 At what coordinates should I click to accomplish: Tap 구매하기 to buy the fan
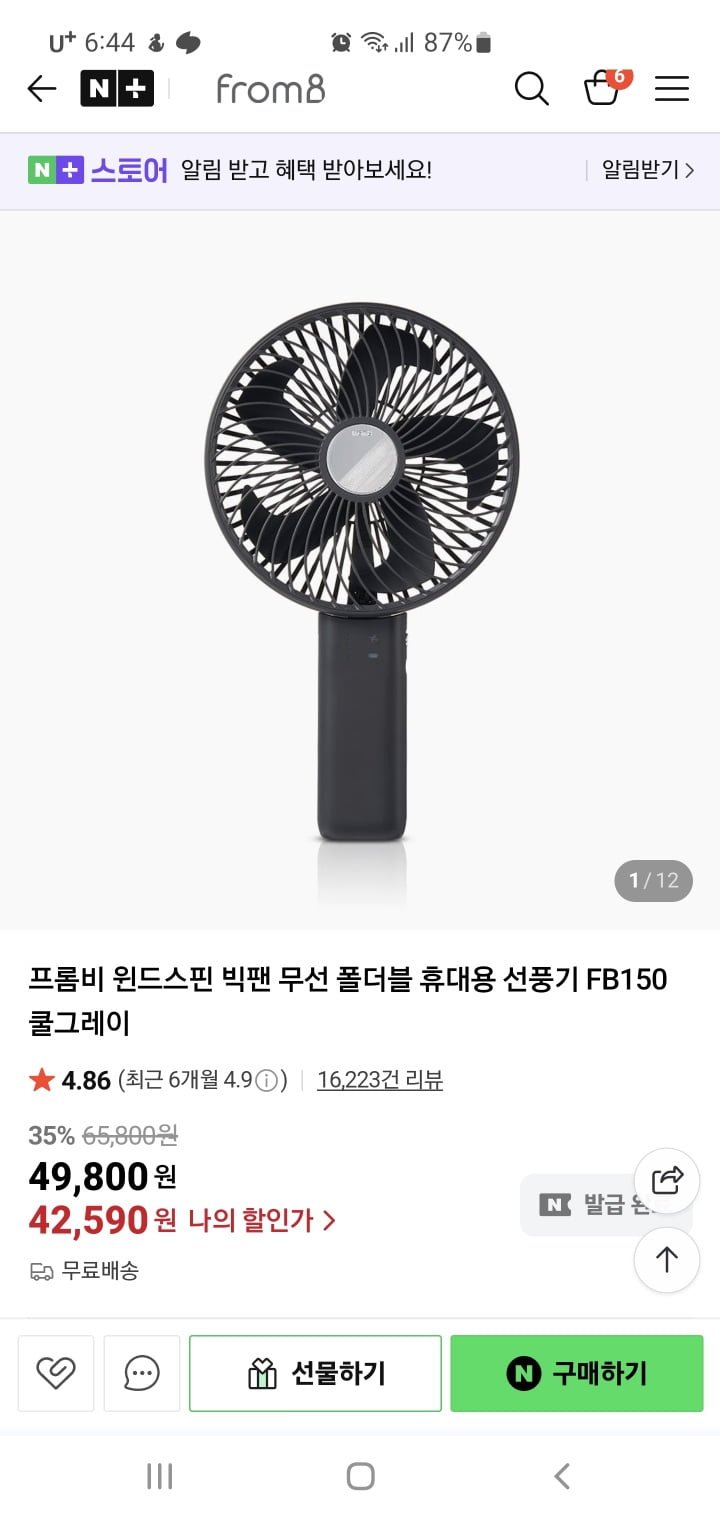[x=576, y=1373]
